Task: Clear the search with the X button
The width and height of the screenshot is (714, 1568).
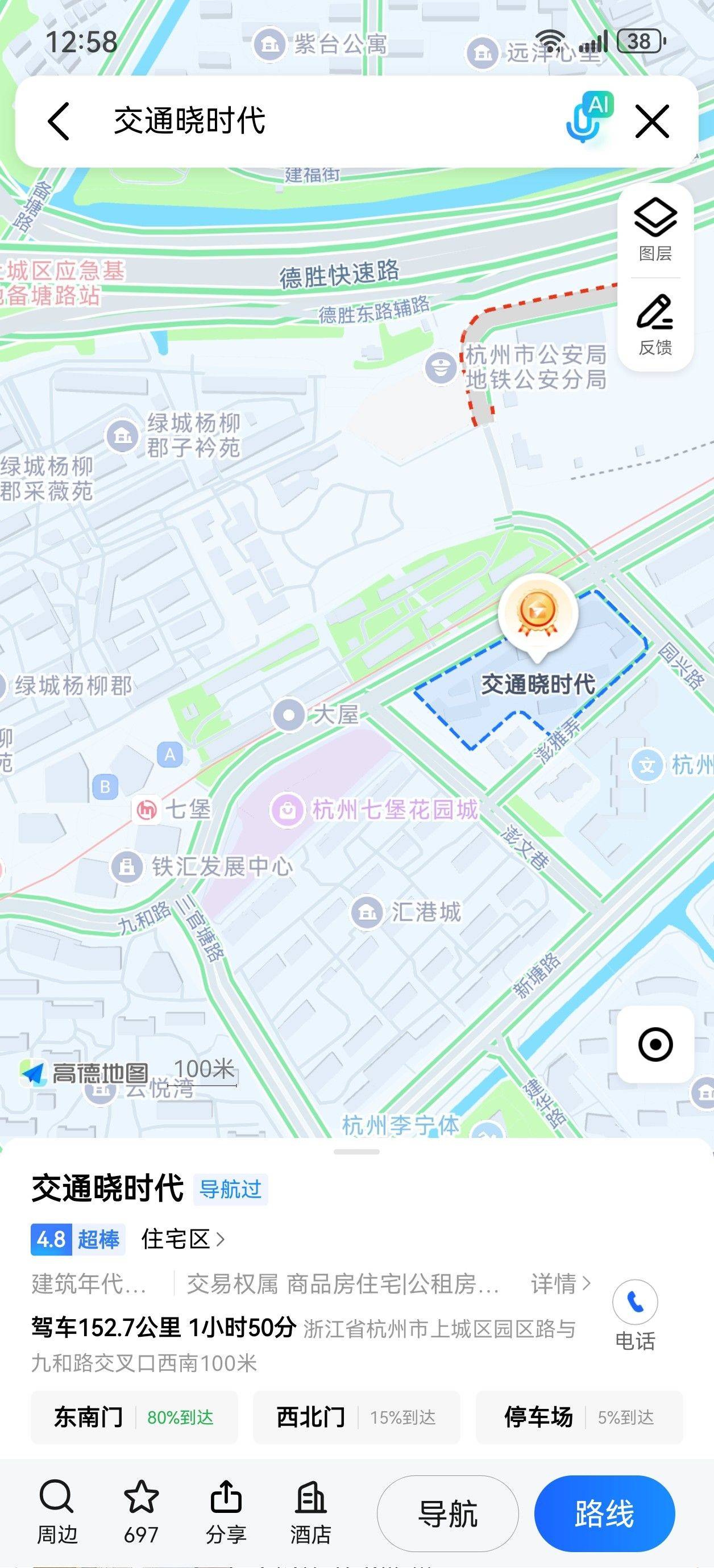Action: (x=652, y=120)
